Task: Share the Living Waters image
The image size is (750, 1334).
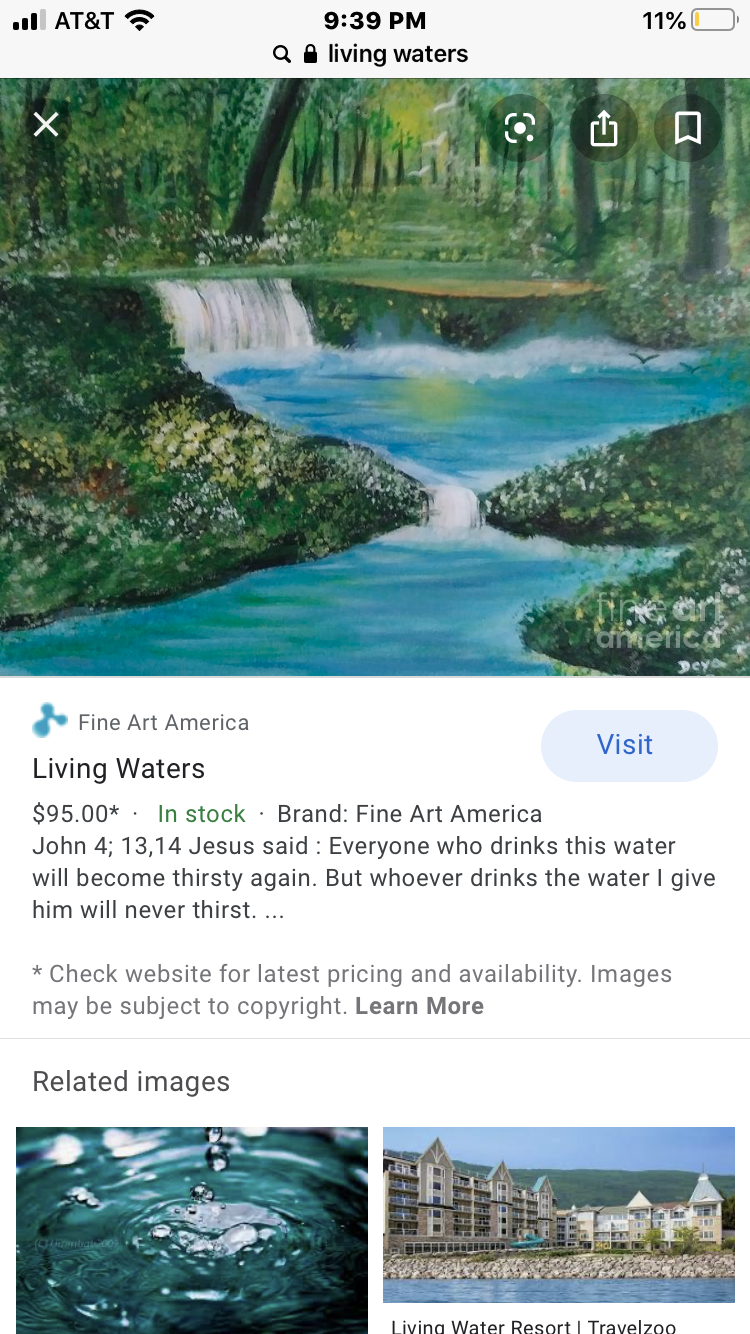Action: coord(604,128)
